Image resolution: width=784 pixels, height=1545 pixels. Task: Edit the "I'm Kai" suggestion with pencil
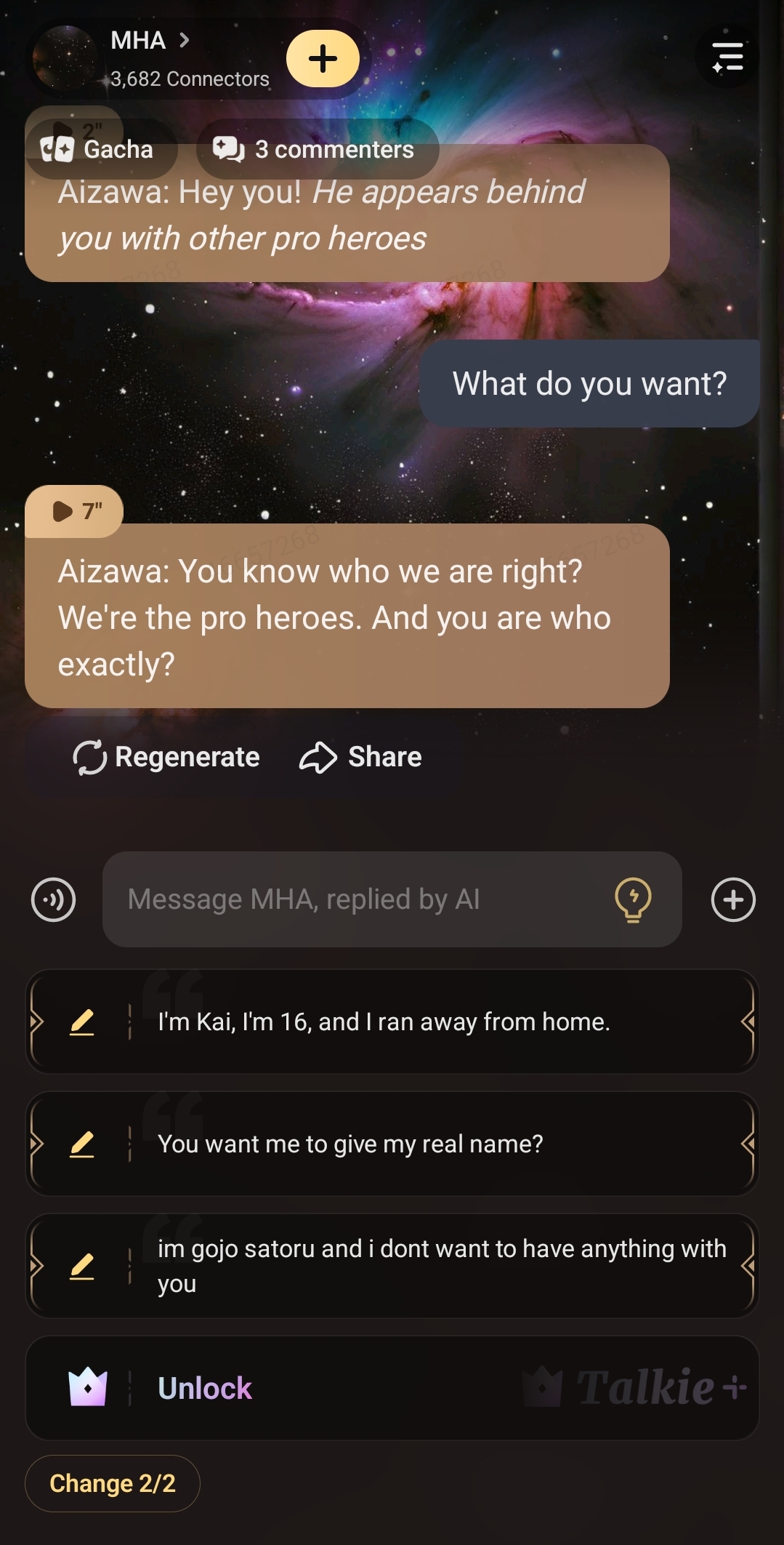[82, 1022]
